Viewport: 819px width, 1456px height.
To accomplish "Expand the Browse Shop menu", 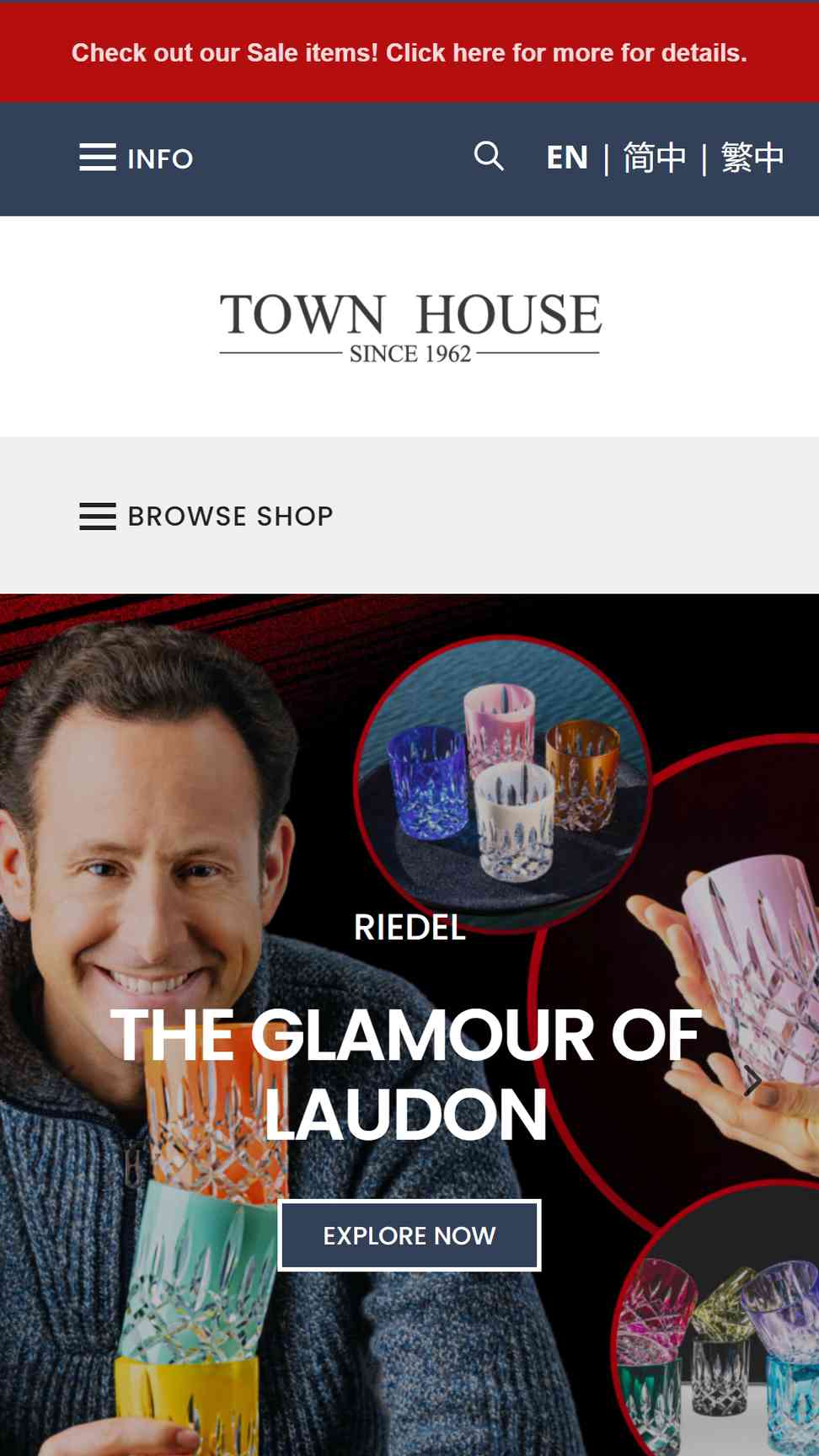I will coord(206,516).
